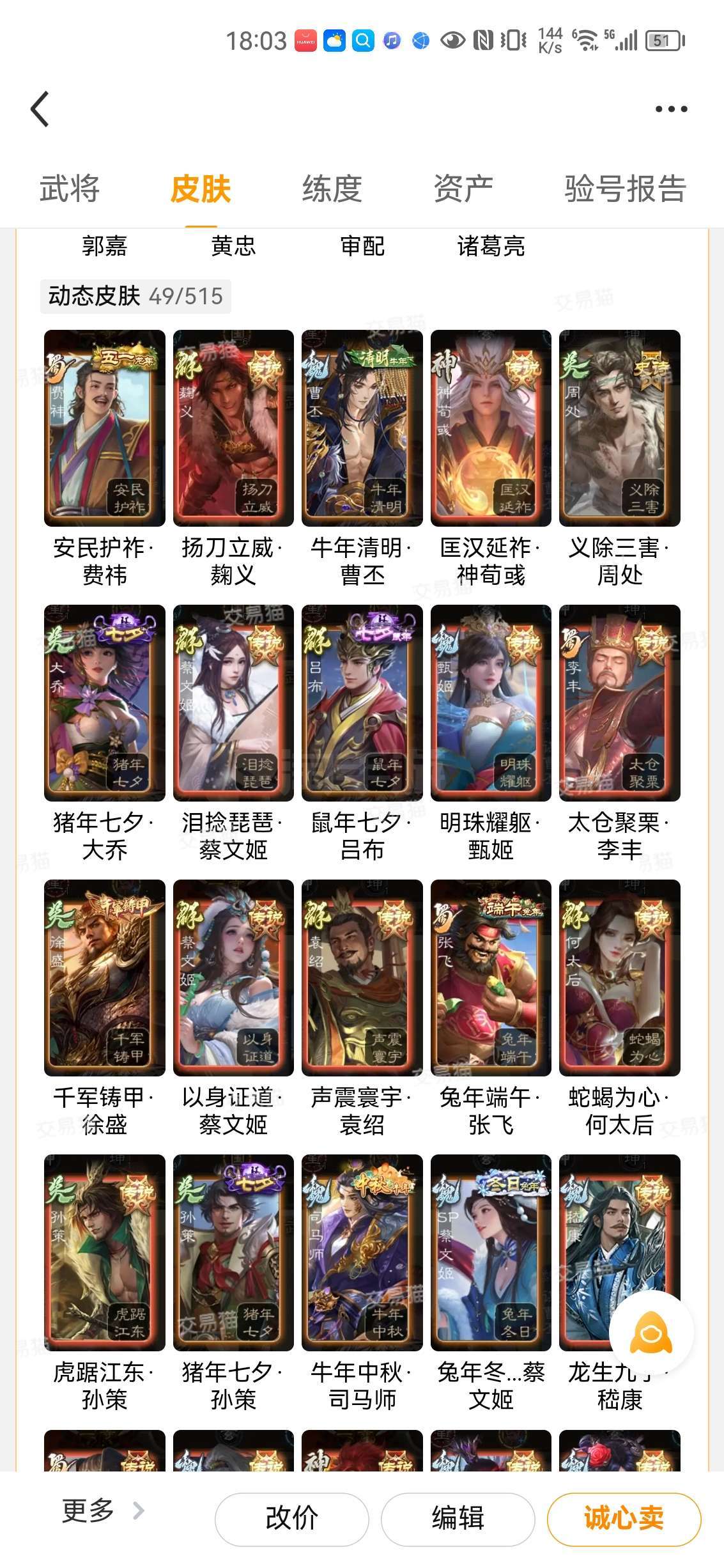724x1568 pixels.
Task: Tap the 诚心卖 button
Action: 624,1518
